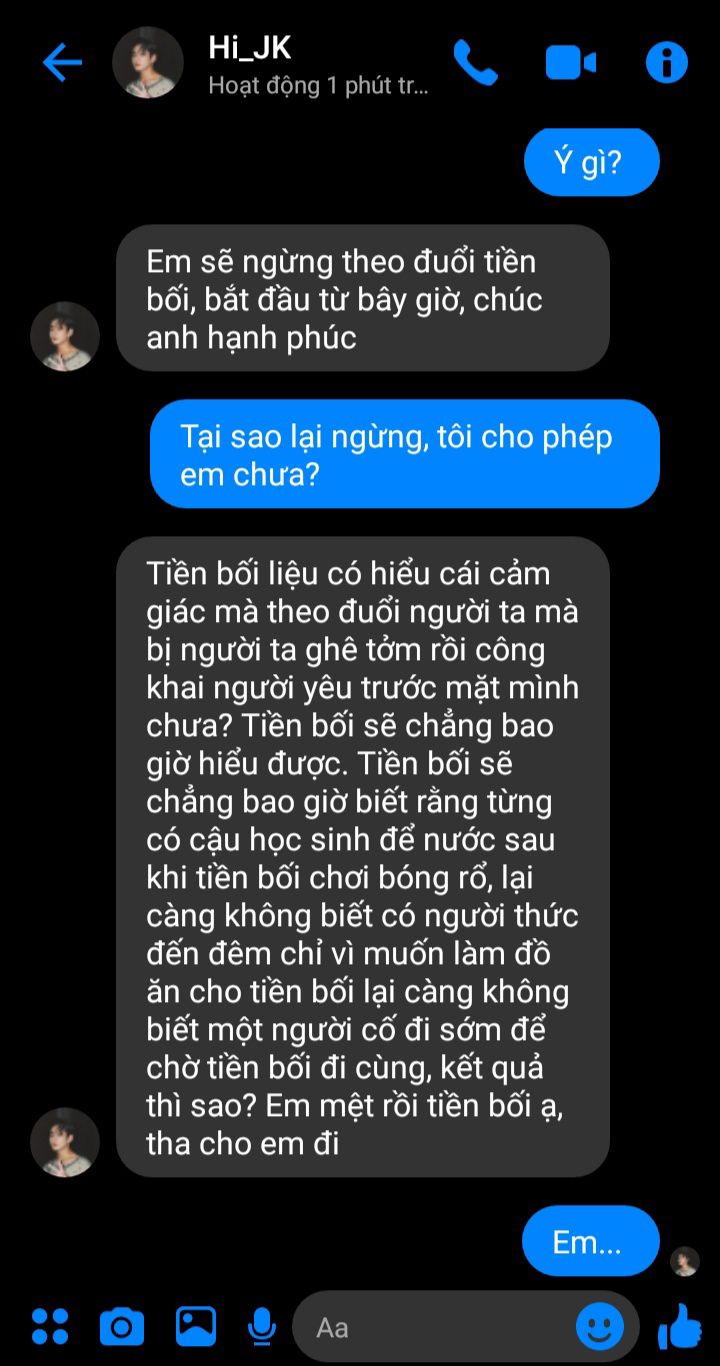The width and height of the screenshot is (720, 1366).
Task: Go back to the chat list
Action: (x=61, y=63)
